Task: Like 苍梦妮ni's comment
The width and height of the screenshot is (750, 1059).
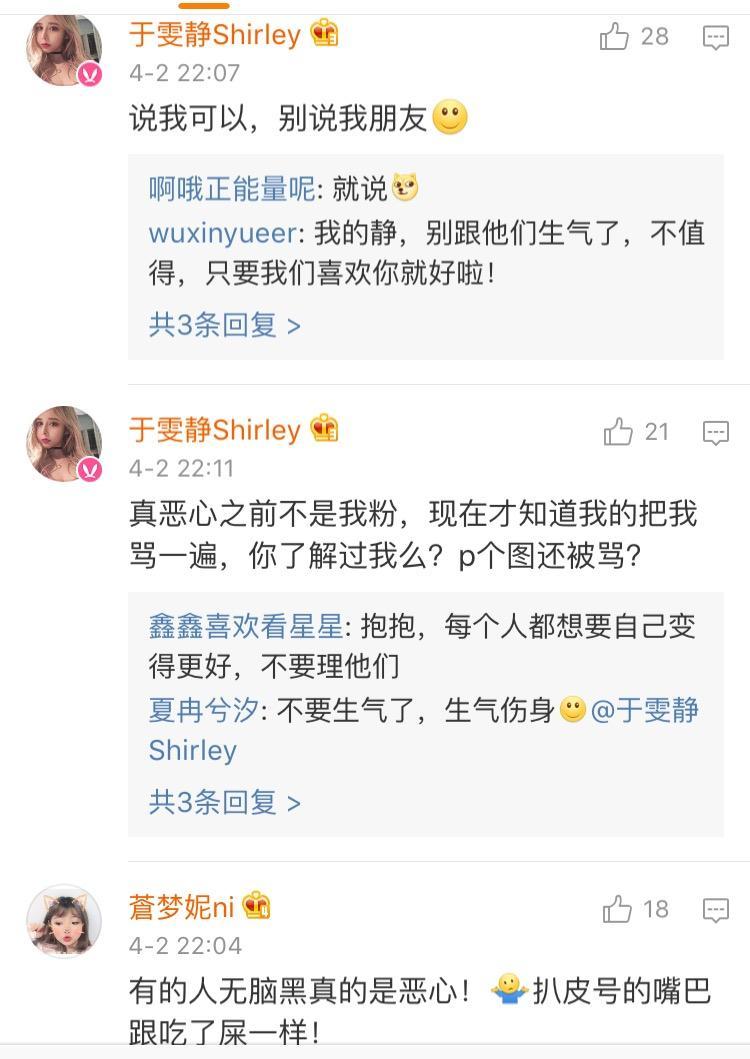Action: click(x=618, y=909)
